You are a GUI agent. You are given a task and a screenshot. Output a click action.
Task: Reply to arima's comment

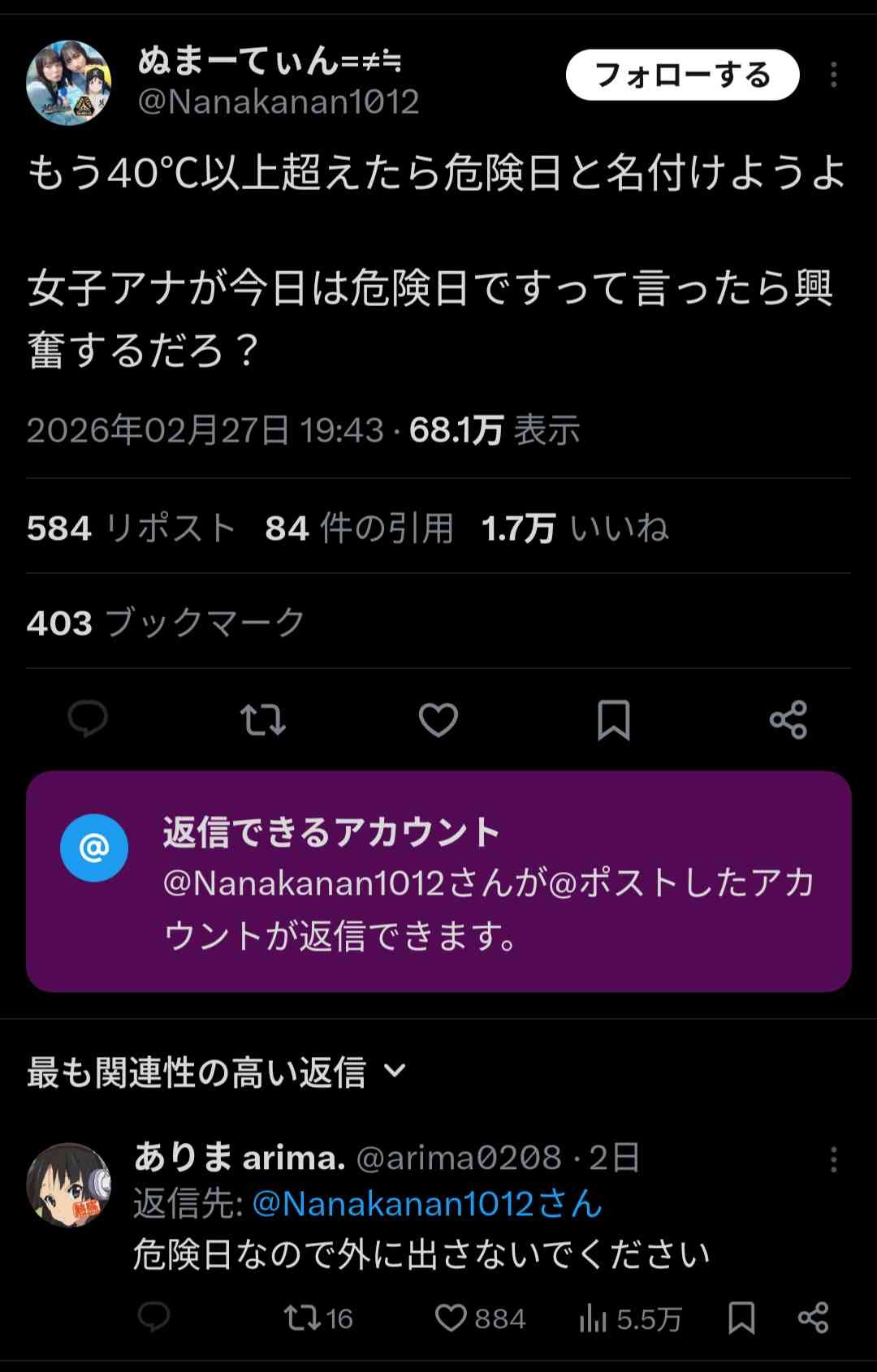coord(153,1317)
